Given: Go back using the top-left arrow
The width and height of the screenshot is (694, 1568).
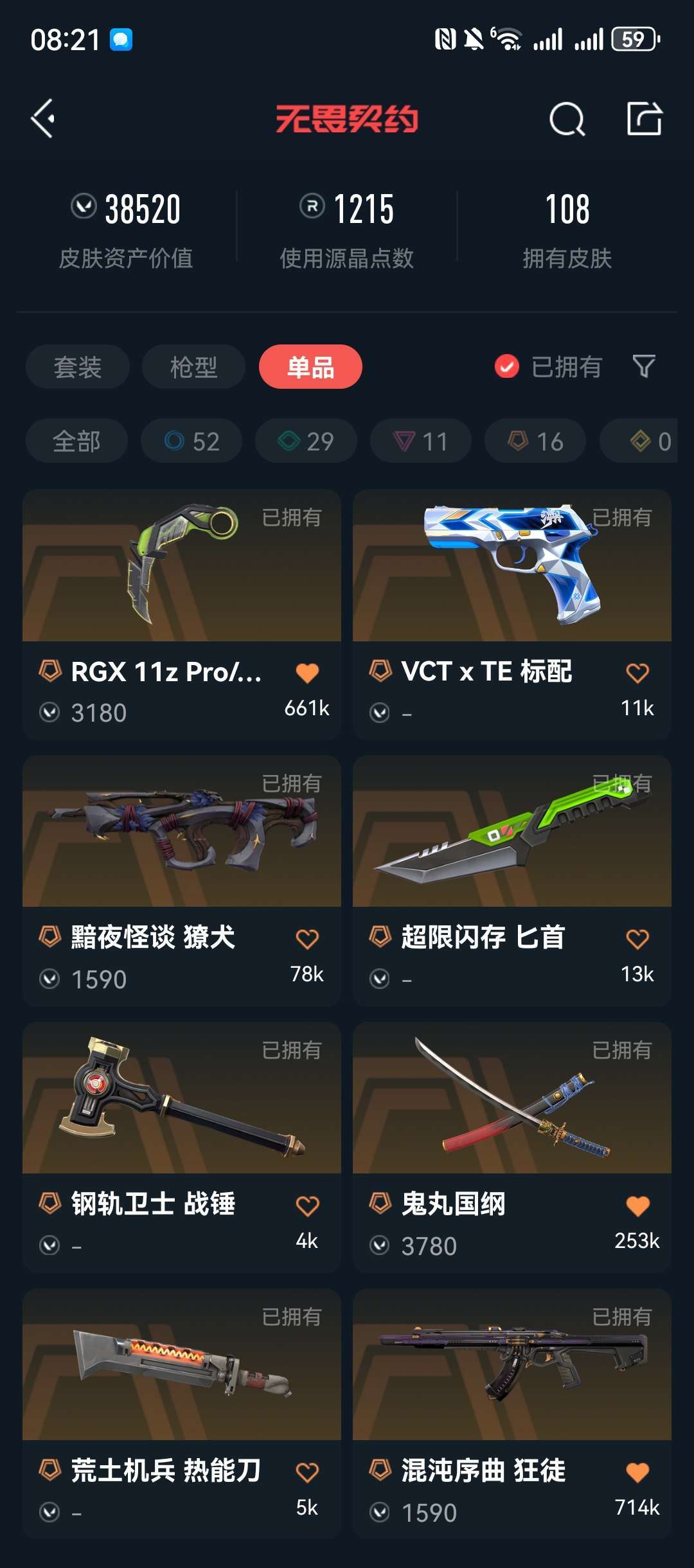Looking at the screenshot, I should 43,118.
